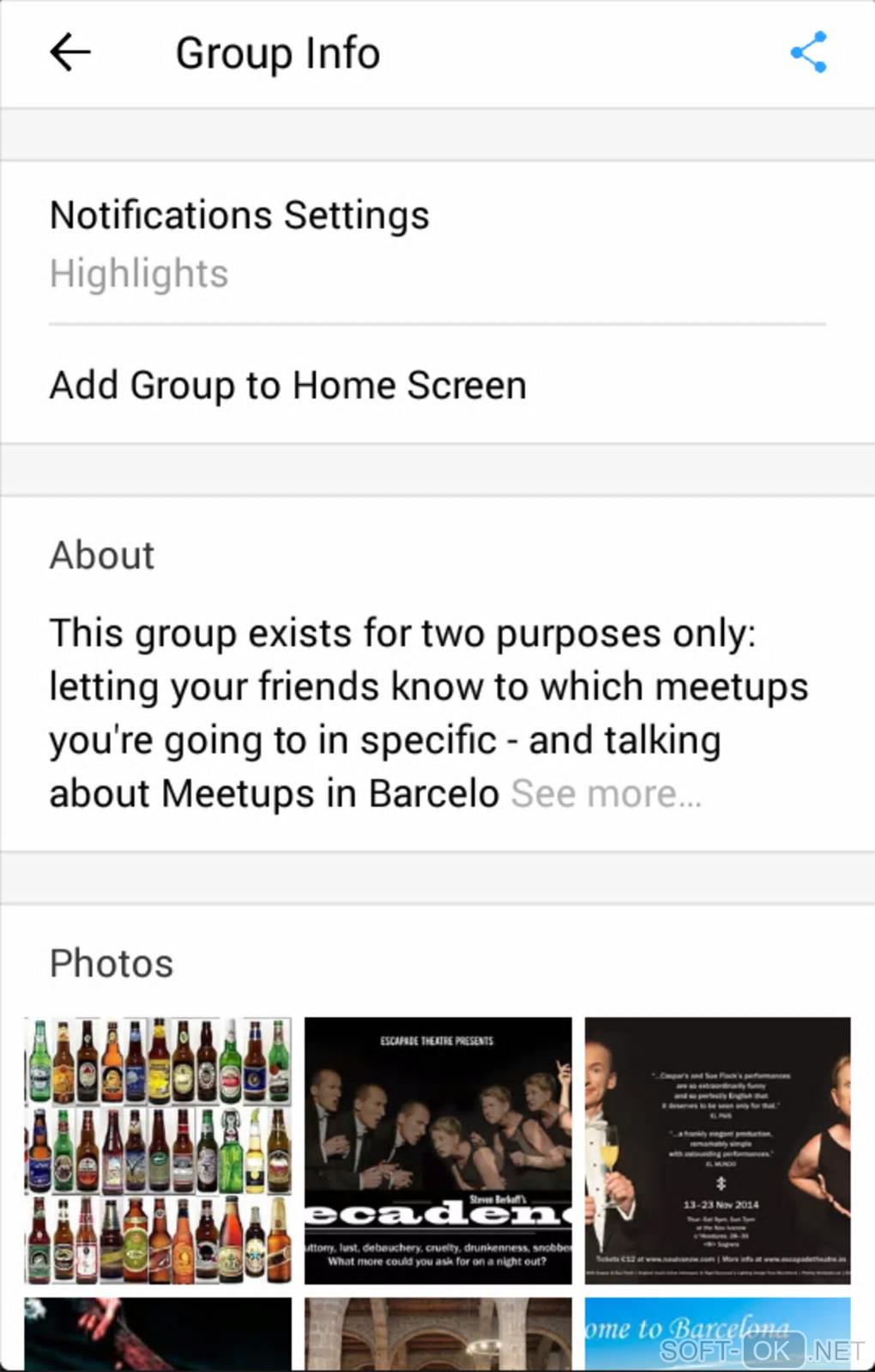View the Escapade Theatre Presents photo
This screenshot has height=1372, width=875.
(437, 1150)
